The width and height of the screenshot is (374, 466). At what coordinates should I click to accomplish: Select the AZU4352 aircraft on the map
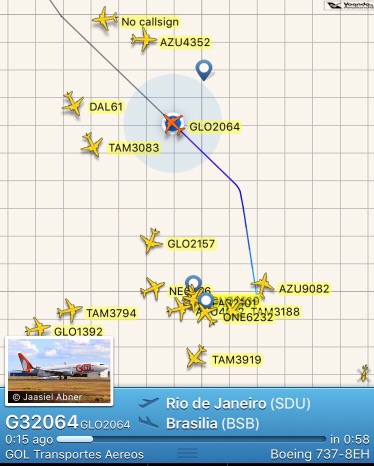coord(143,40)
